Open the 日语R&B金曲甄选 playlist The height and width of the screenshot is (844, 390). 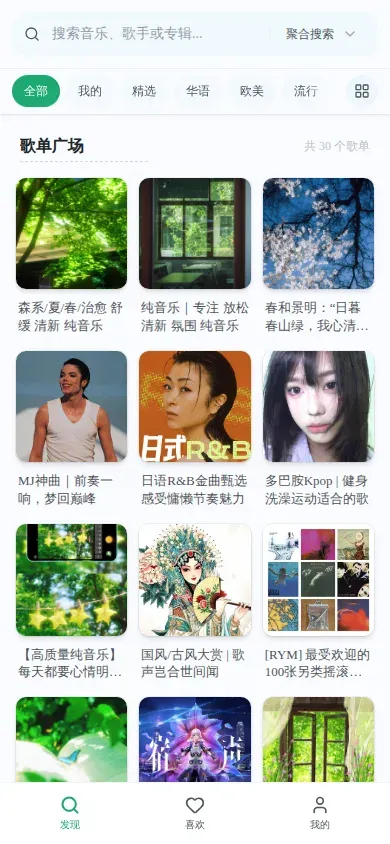click(x=195, y=430)
